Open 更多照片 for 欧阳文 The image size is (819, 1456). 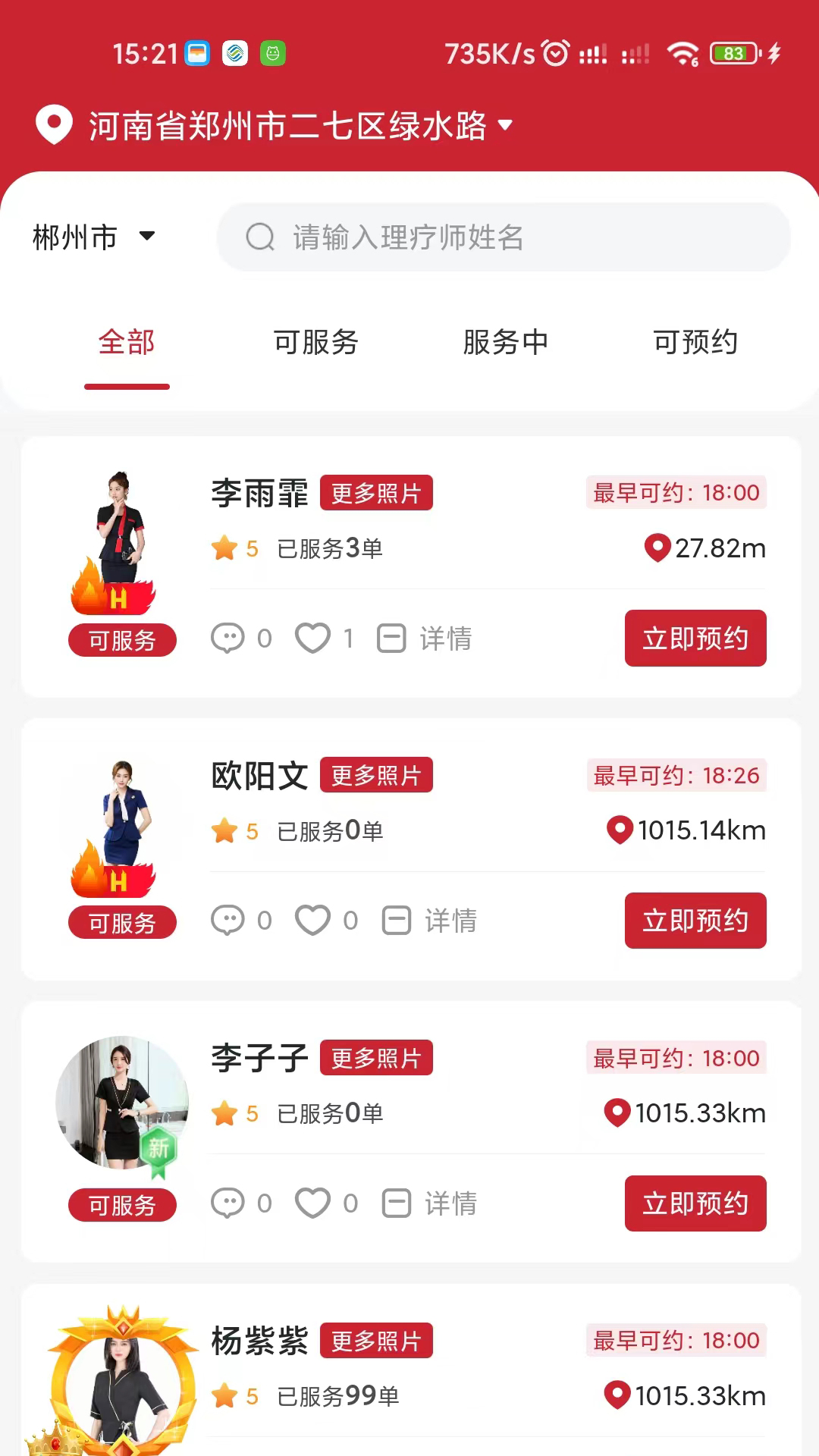pyautogui.click(x=376, y=774)
